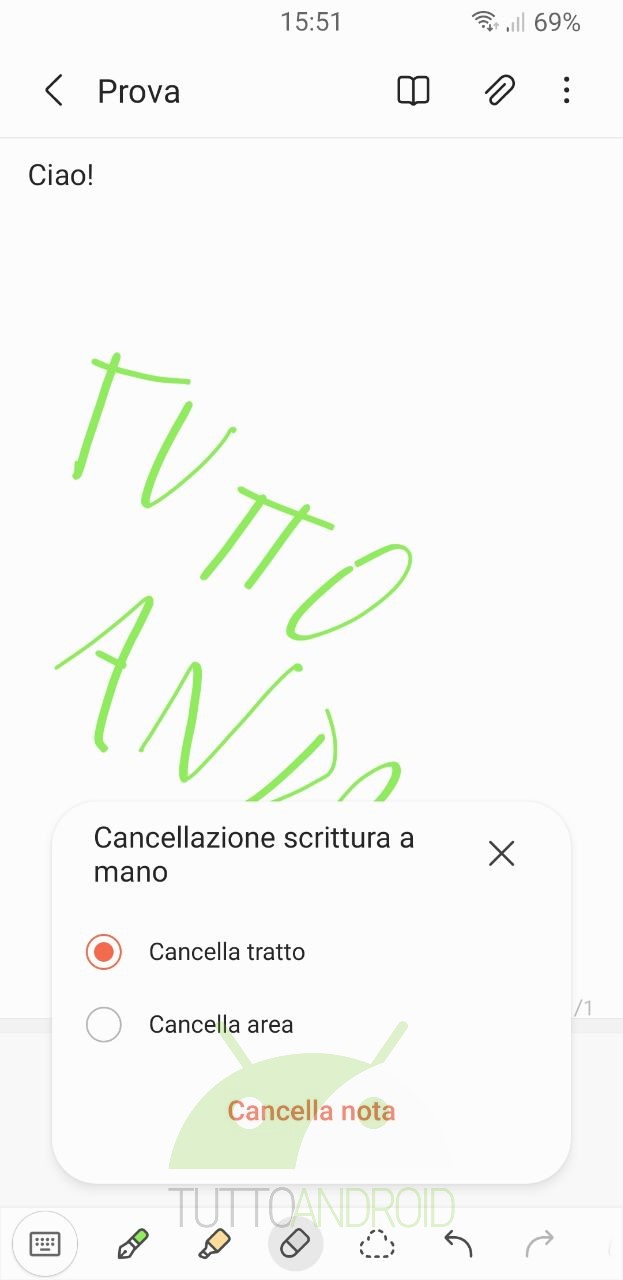The width and height of the screenshot is (623, 1280).
Task: Tap the attach paperclip icon
Action: (x=499, y=91)
